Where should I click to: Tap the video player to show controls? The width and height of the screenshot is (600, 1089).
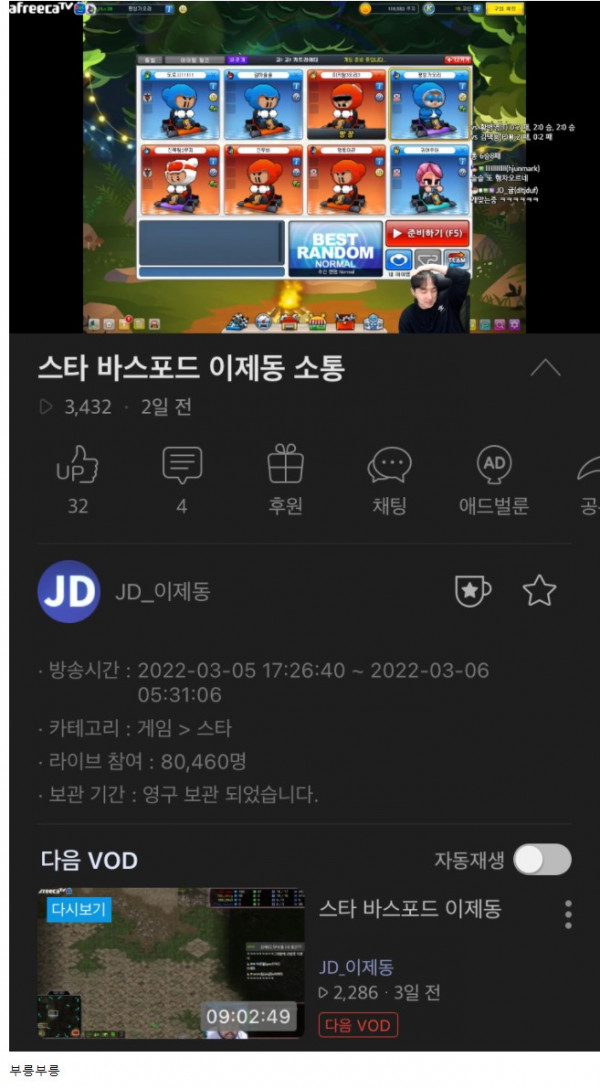pyautogui.click(x=305, y=168)
